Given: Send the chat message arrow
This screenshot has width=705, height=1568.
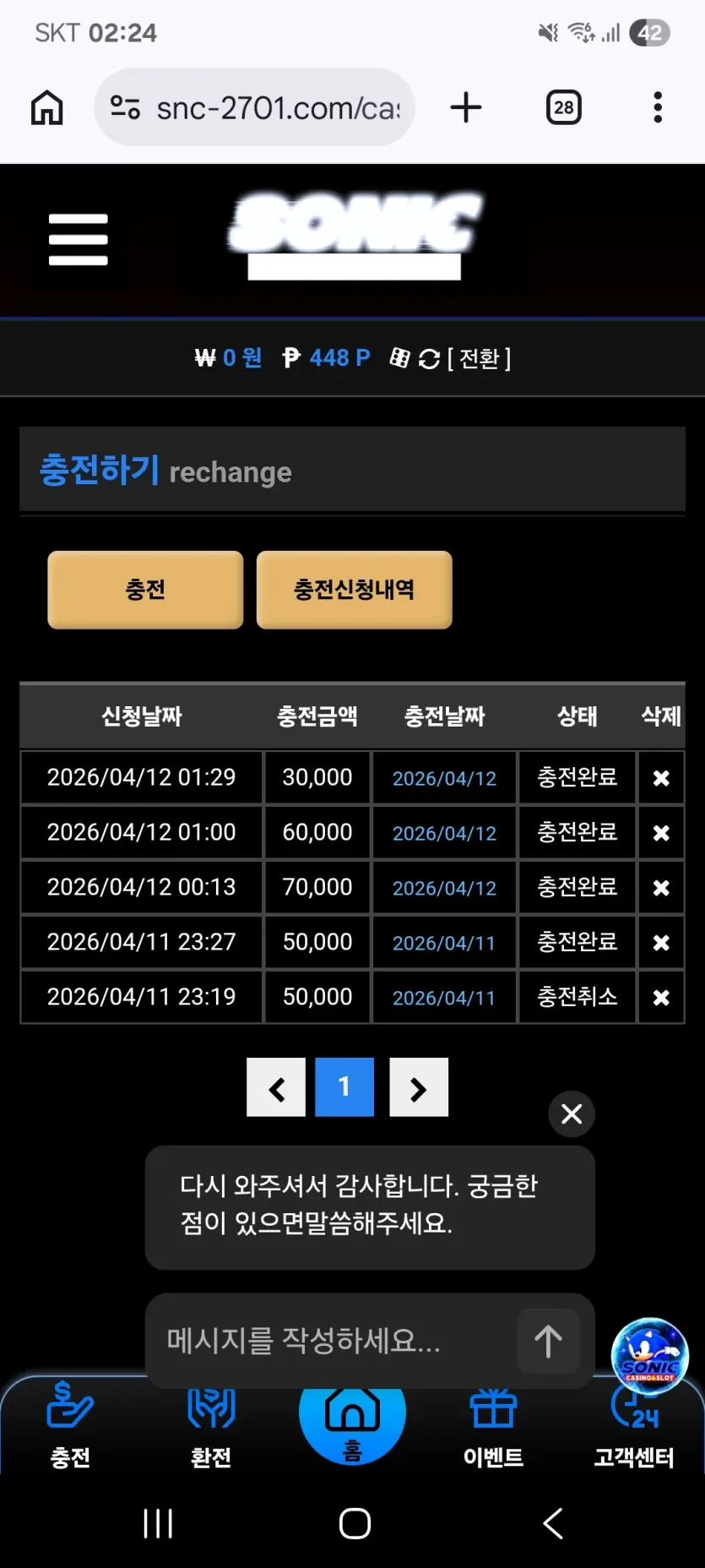Looking at the screenshot, I should click(548, 1341).
